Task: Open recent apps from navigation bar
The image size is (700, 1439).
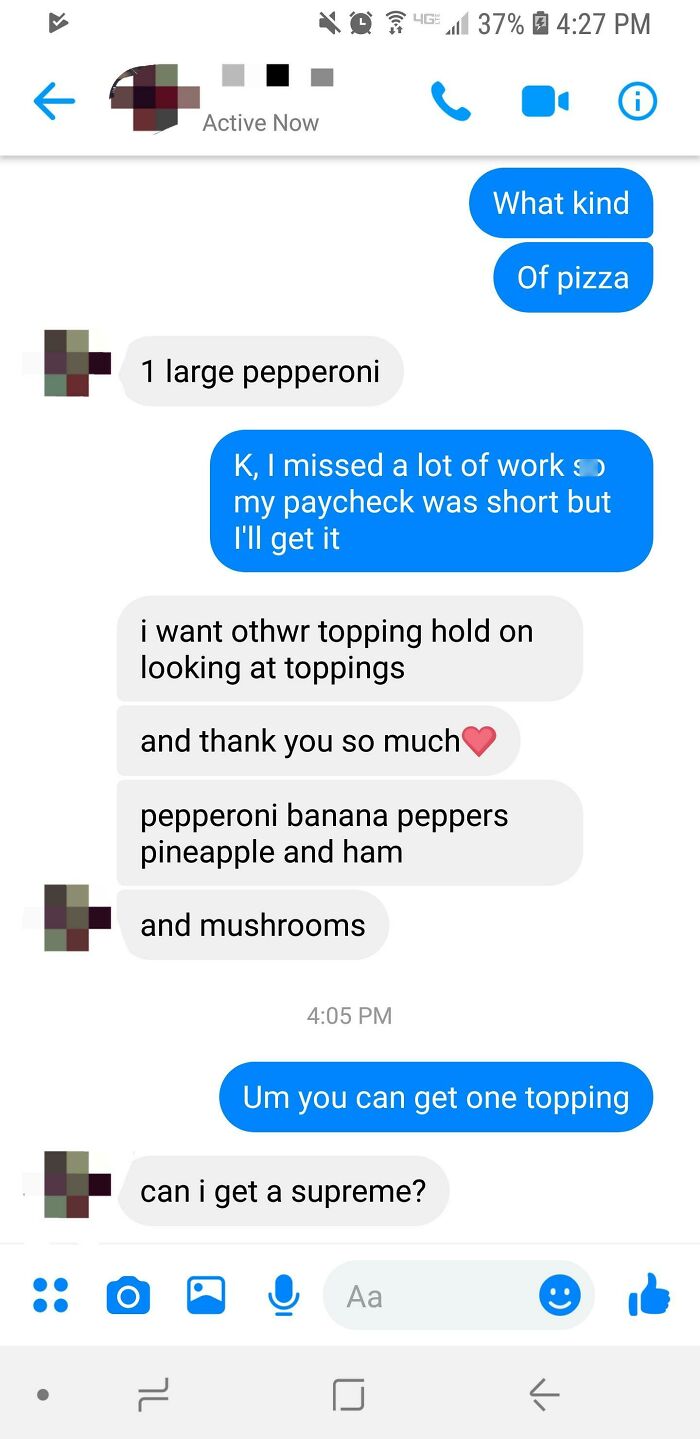Action: 153,1393
